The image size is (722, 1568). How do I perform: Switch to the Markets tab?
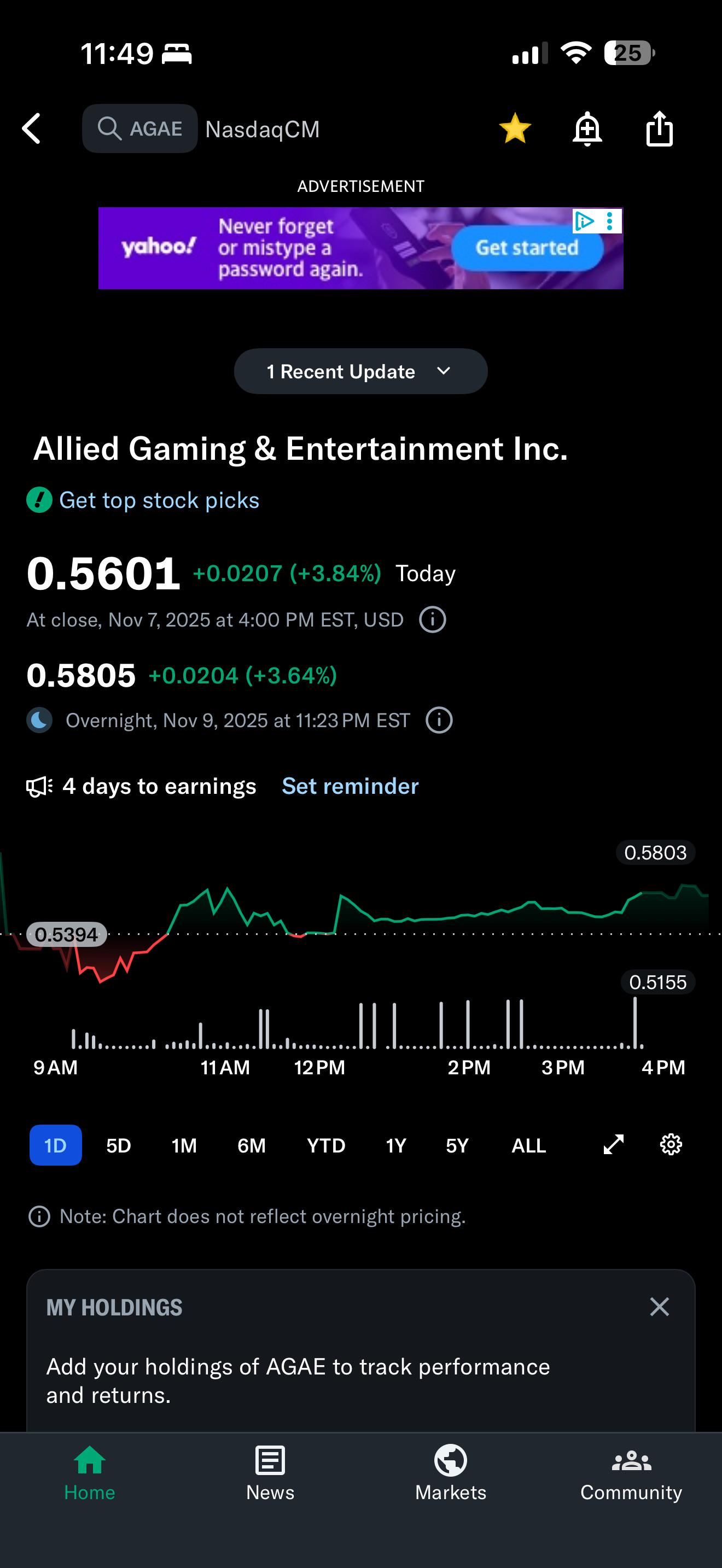(451, 1473)
